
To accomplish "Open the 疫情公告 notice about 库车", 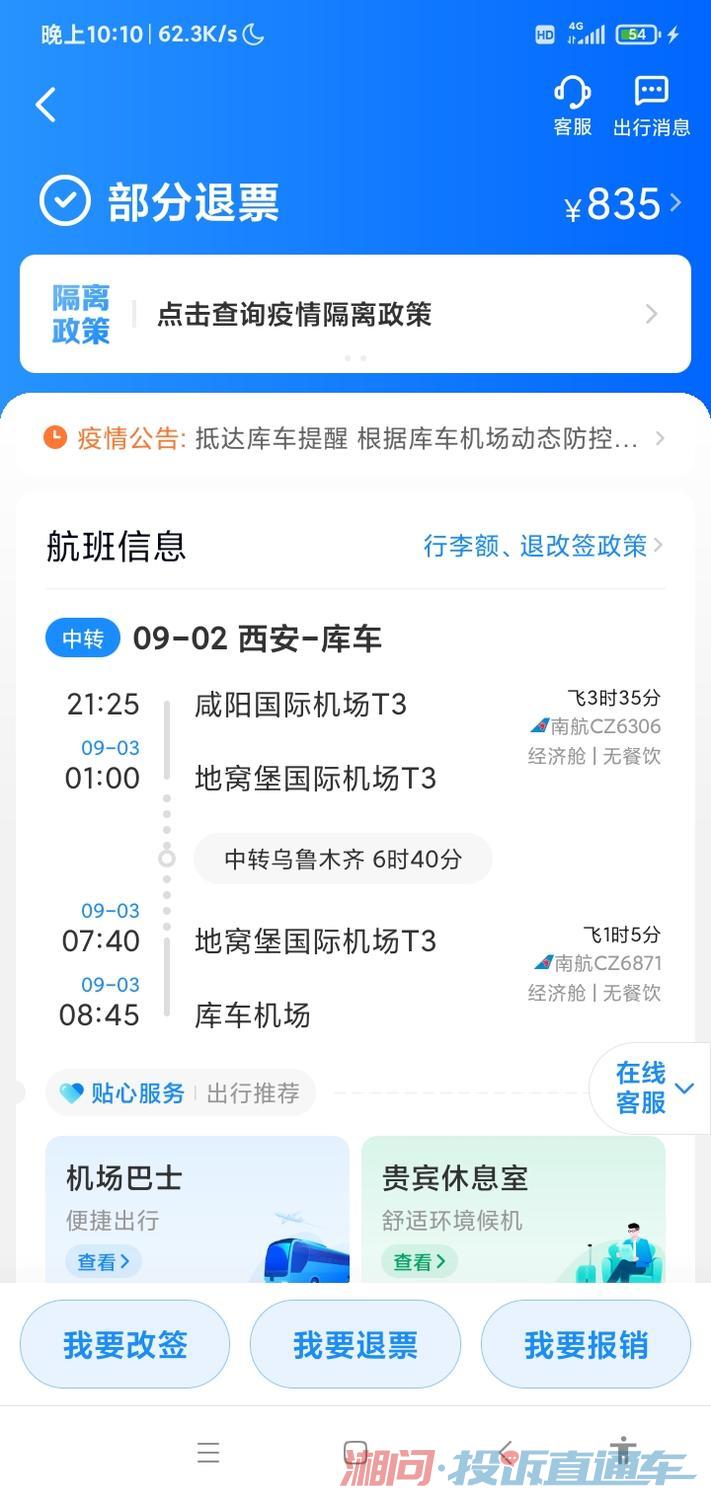I will click(355, 438).
